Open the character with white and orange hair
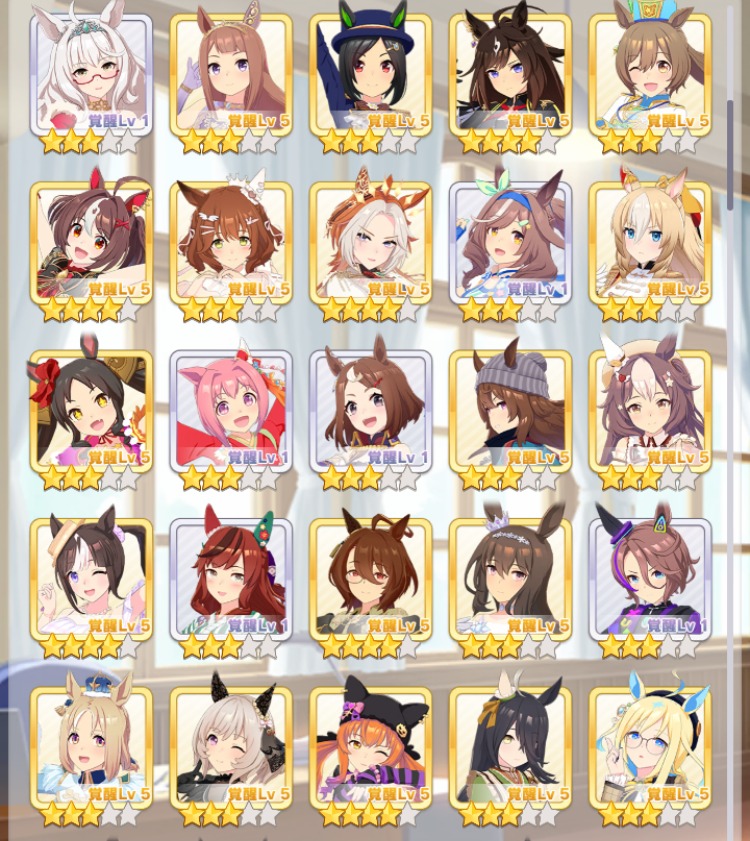This screenshot has width=750, height=841. coord(371,245)
